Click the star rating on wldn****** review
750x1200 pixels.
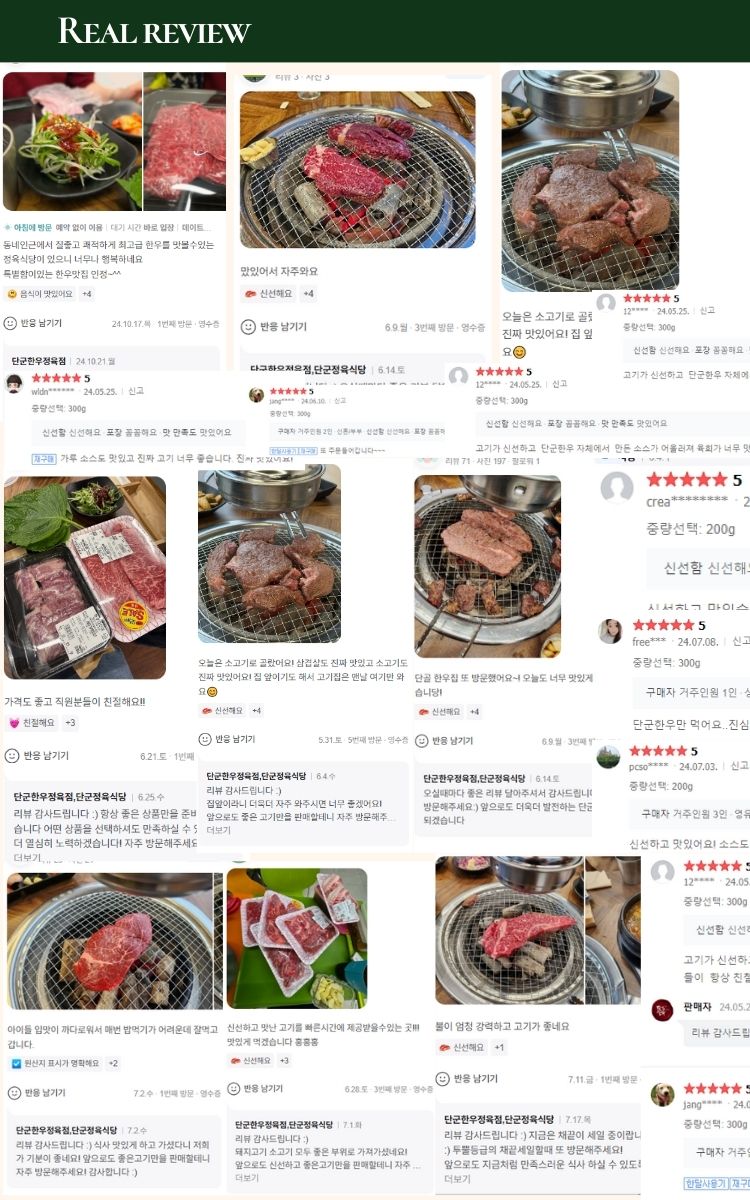tap(60, 378)
